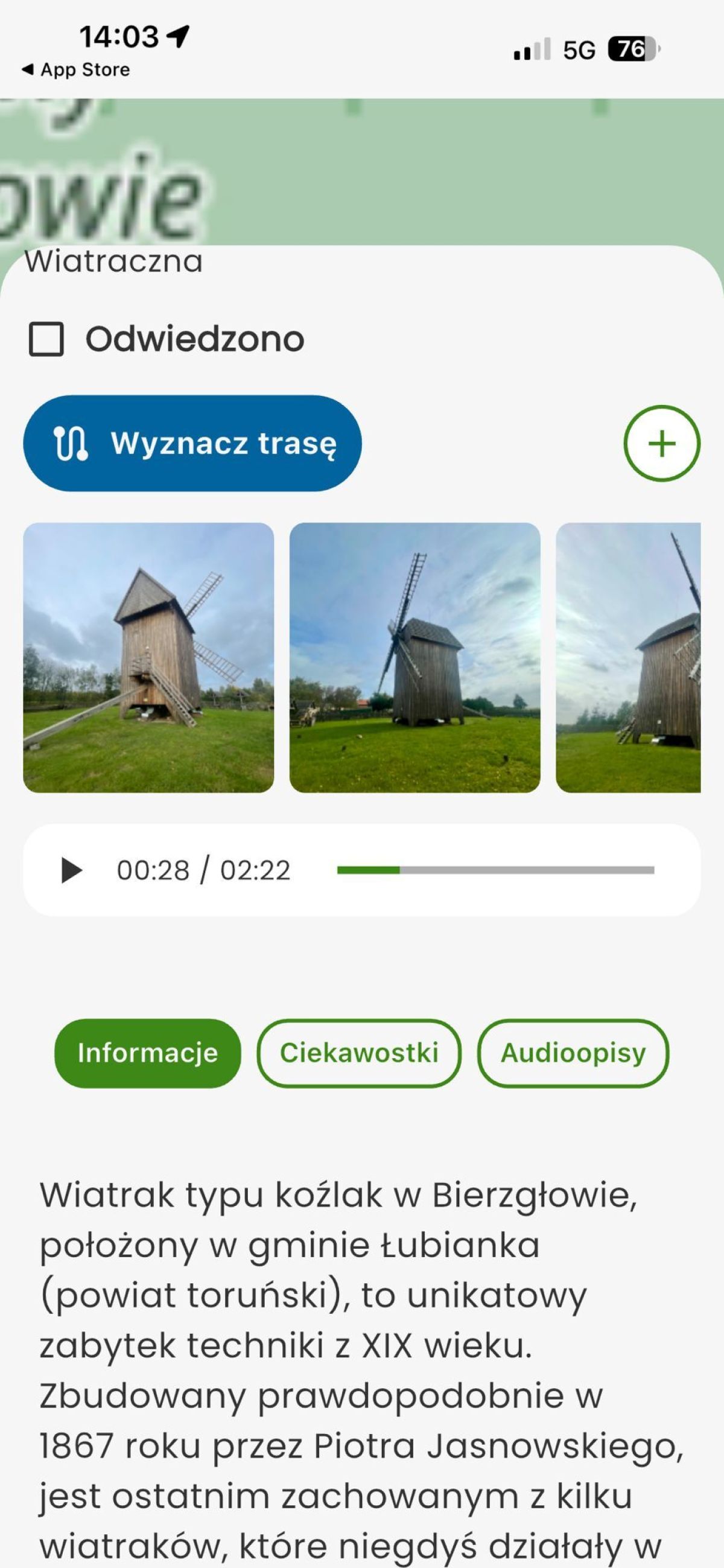Open the first windmill photo
This screenshot has width=724, height=1568.
click(148, 657)
